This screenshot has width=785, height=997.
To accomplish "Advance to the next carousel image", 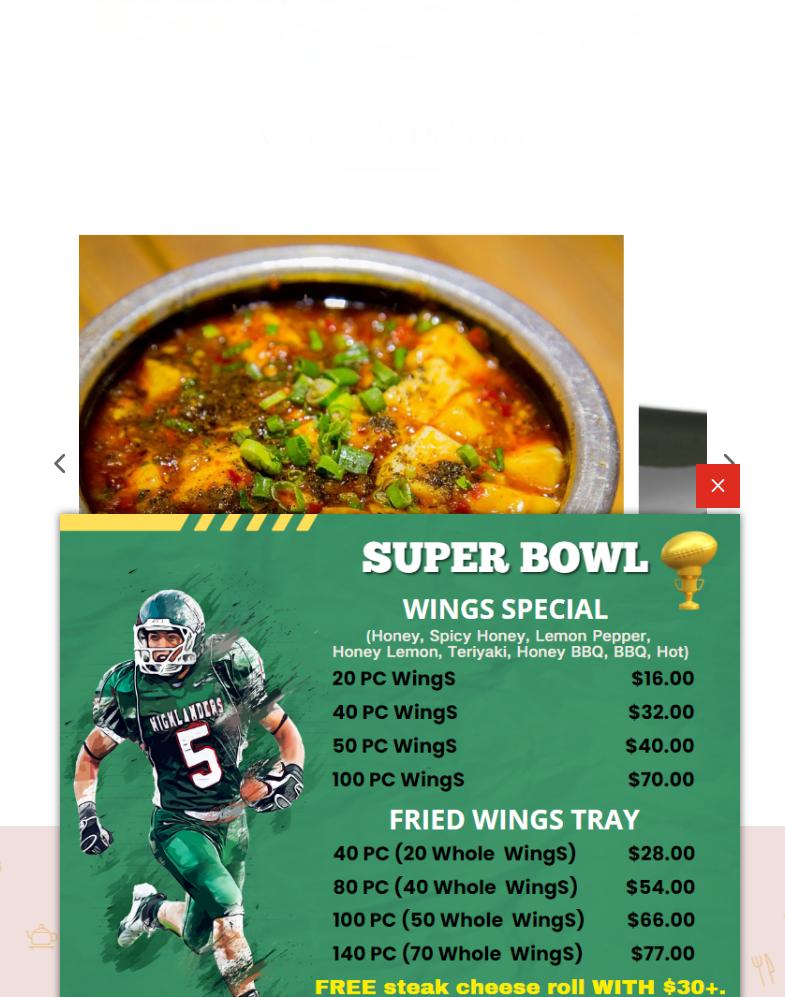I will point(730,462).
